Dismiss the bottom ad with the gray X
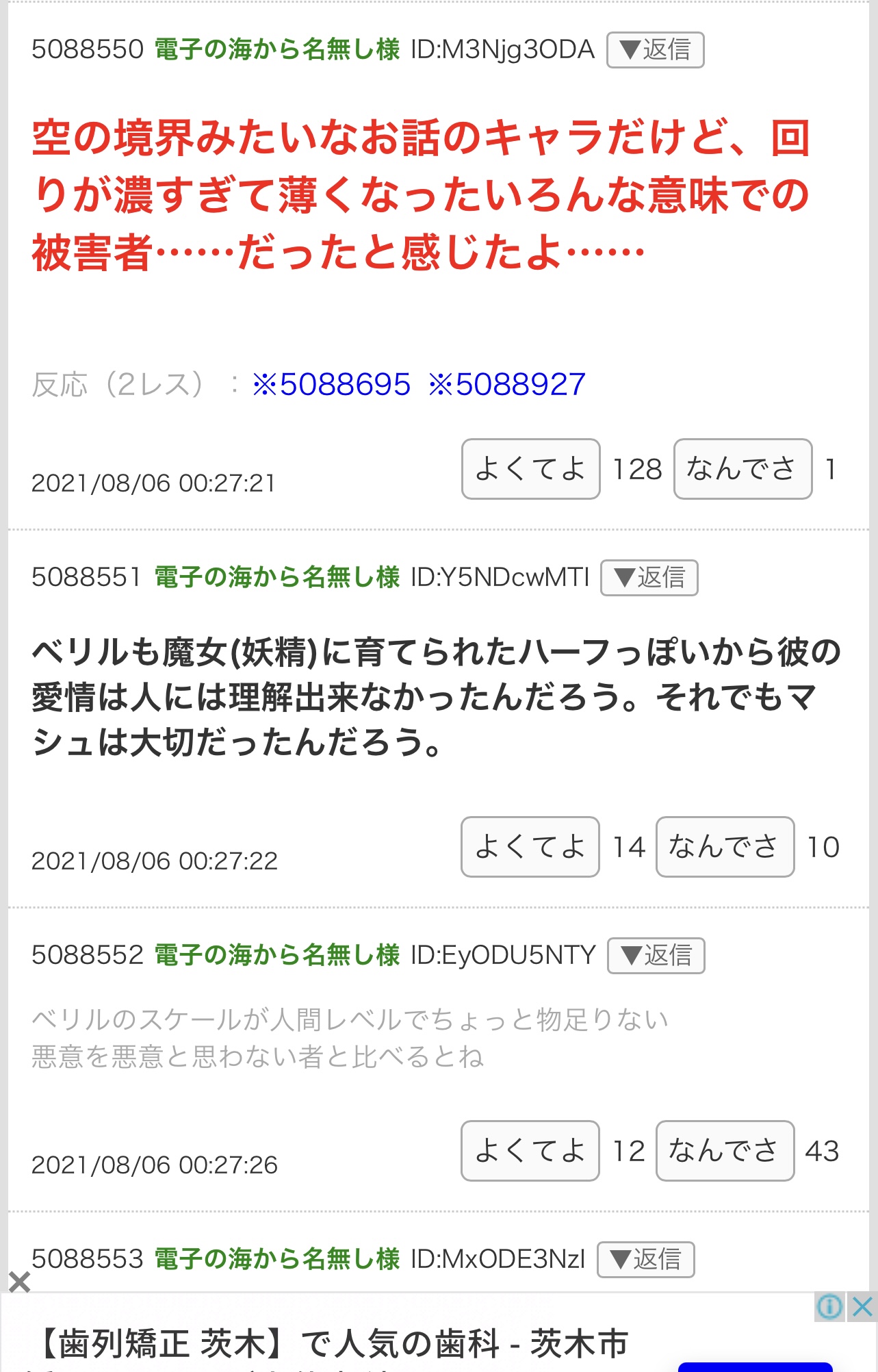This screenshot has height=1372, width=878. (20, 1282)
